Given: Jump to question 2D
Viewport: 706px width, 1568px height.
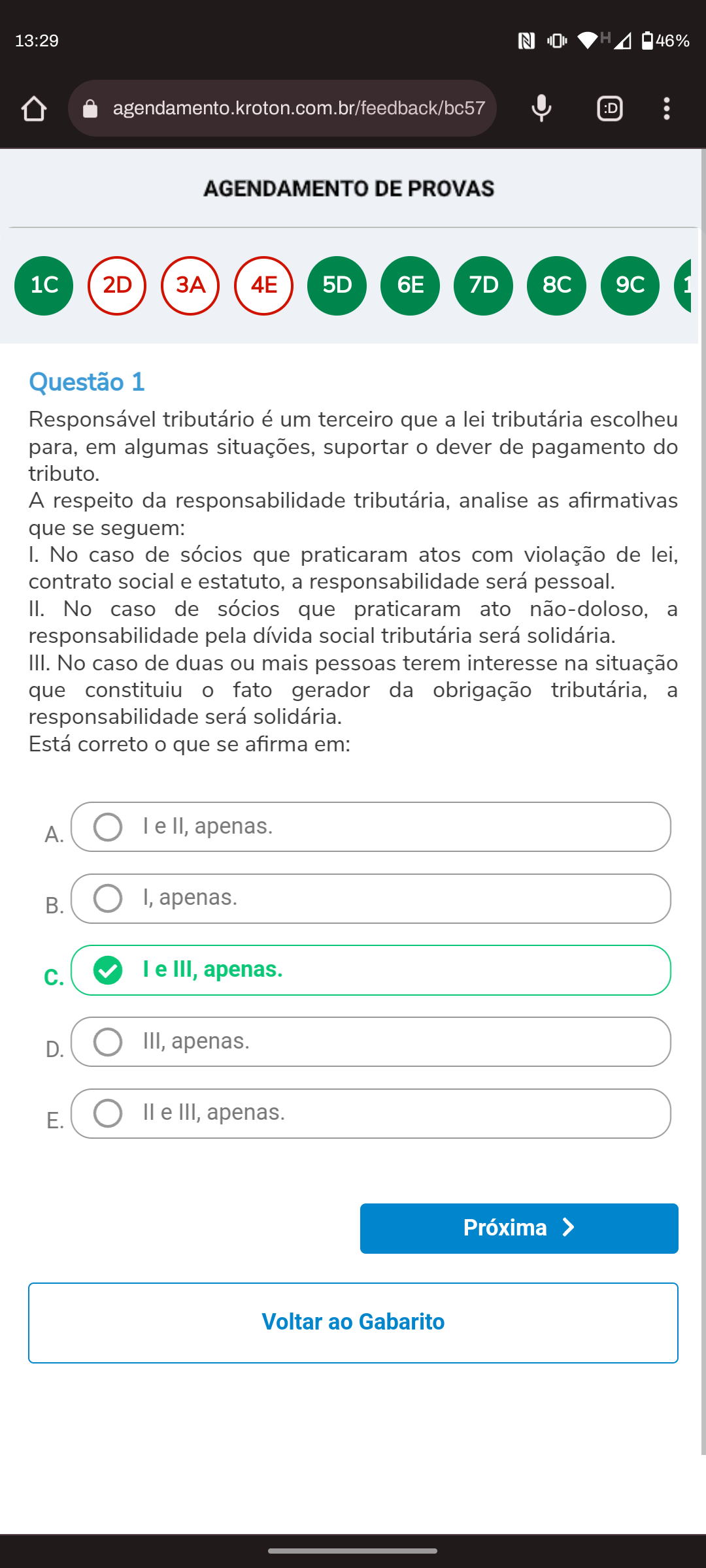Looking at the screenshot, I should pos(117,286).
